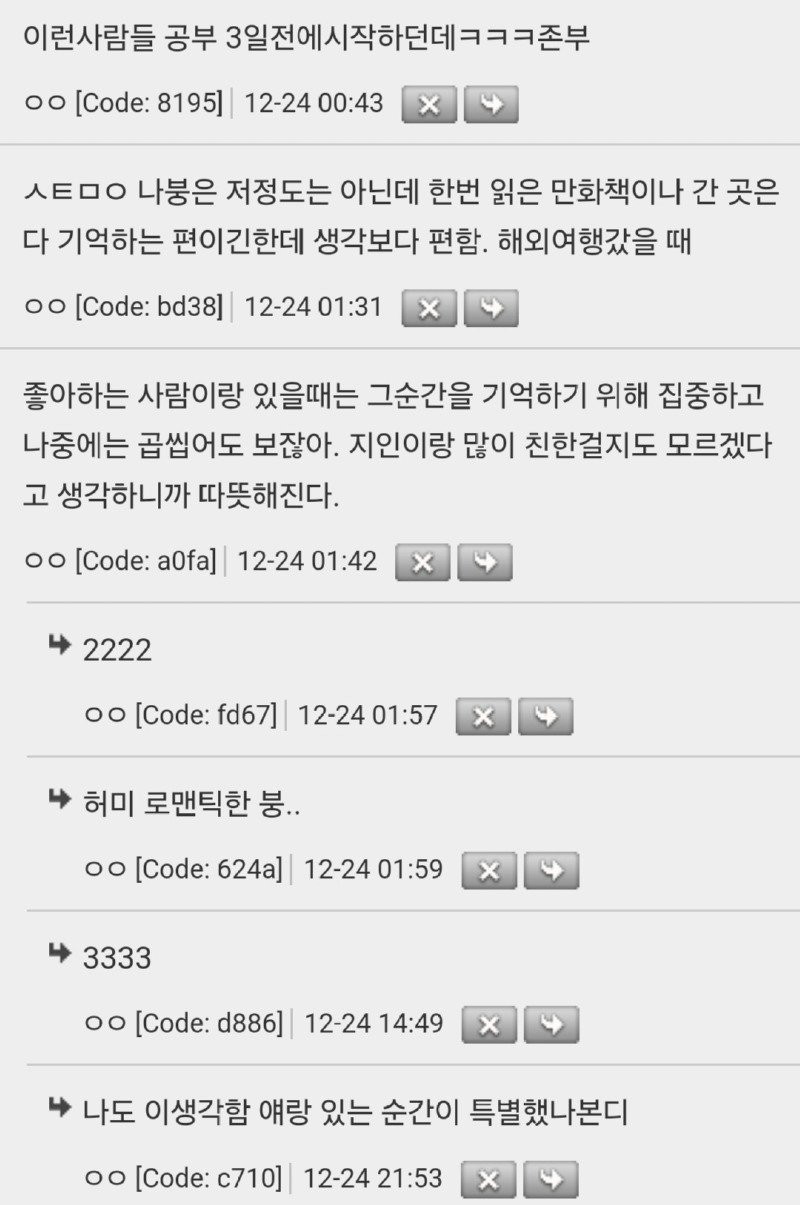Reply to the comment with Code c710
The width and height of the screenshot is (800, 1205).
[x=551, y=1179]
